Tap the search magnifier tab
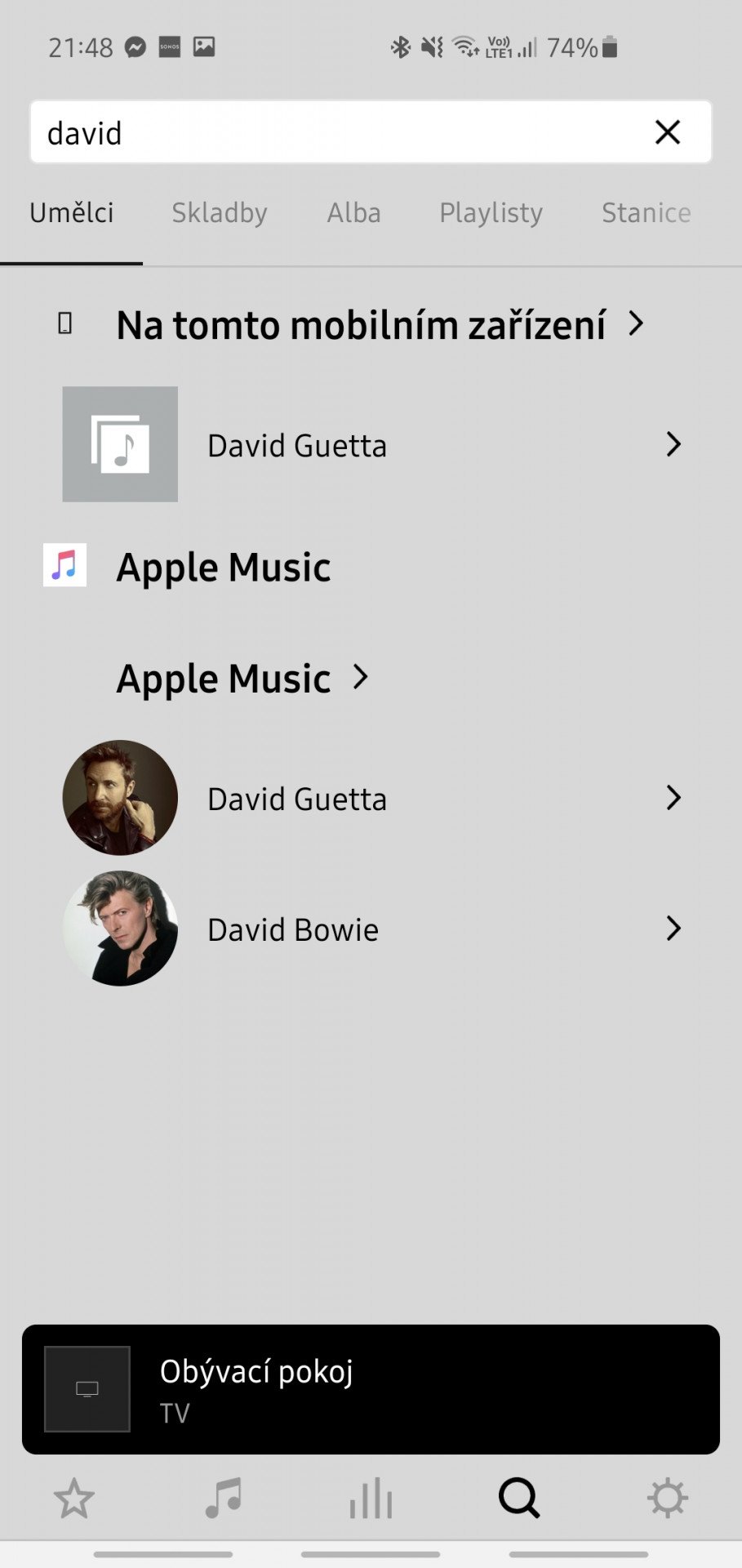 pos(519,1499)
